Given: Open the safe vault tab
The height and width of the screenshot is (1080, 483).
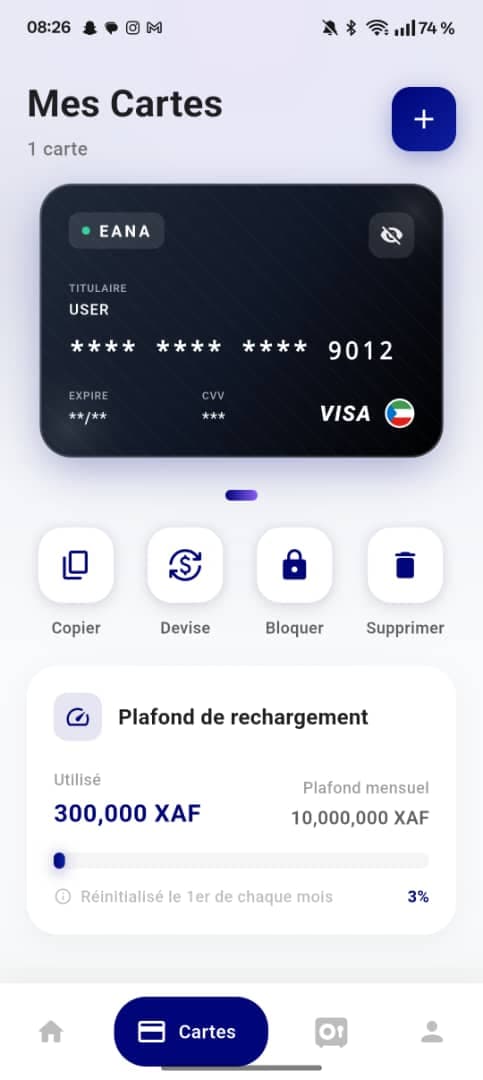Looking at the screenshot, I should (331, 1032).
